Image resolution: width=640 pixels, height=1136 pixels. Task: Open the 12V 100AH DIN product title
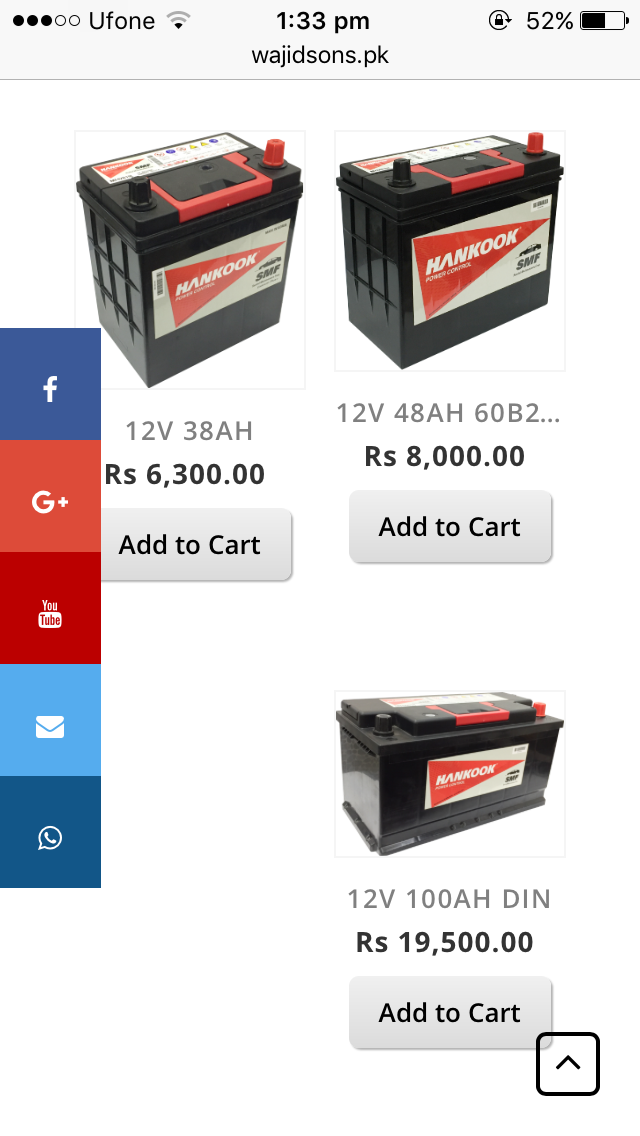pos(449,899)
